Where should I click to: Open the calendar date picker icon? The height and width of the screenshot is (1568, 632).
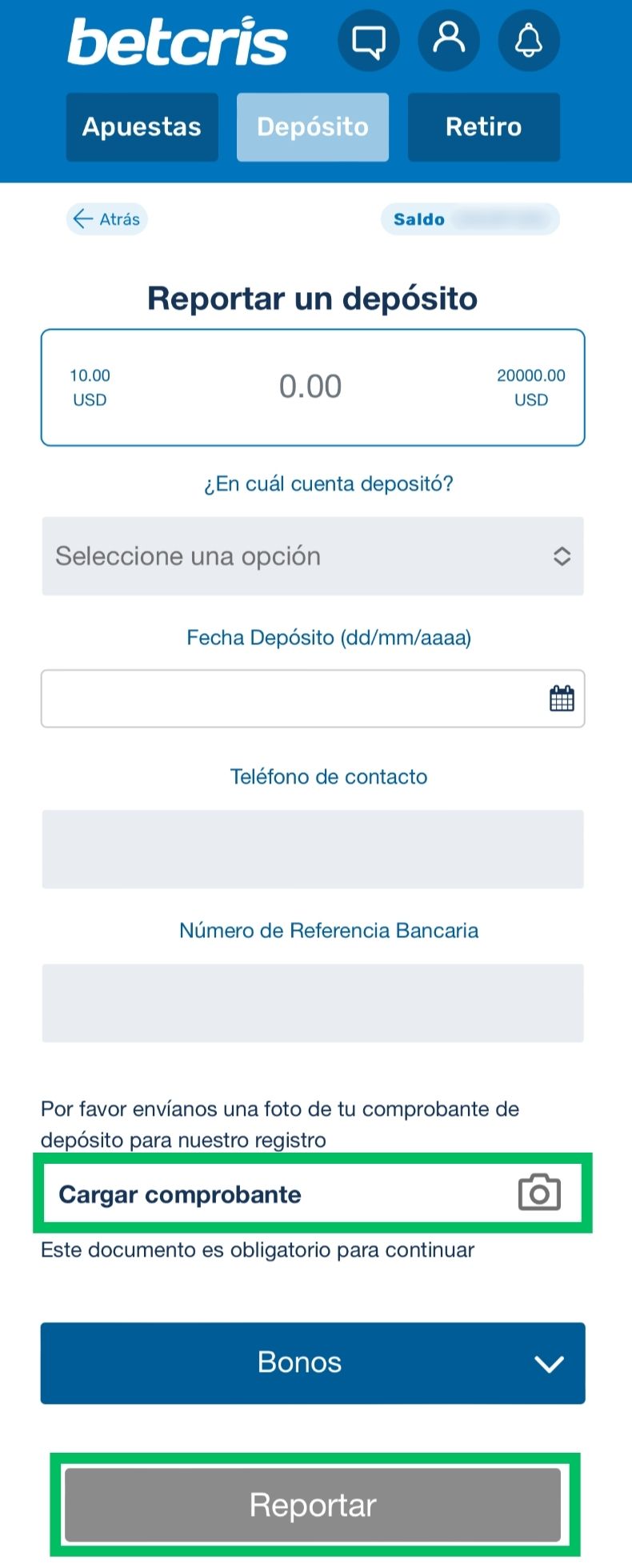[x=562, y=699]
